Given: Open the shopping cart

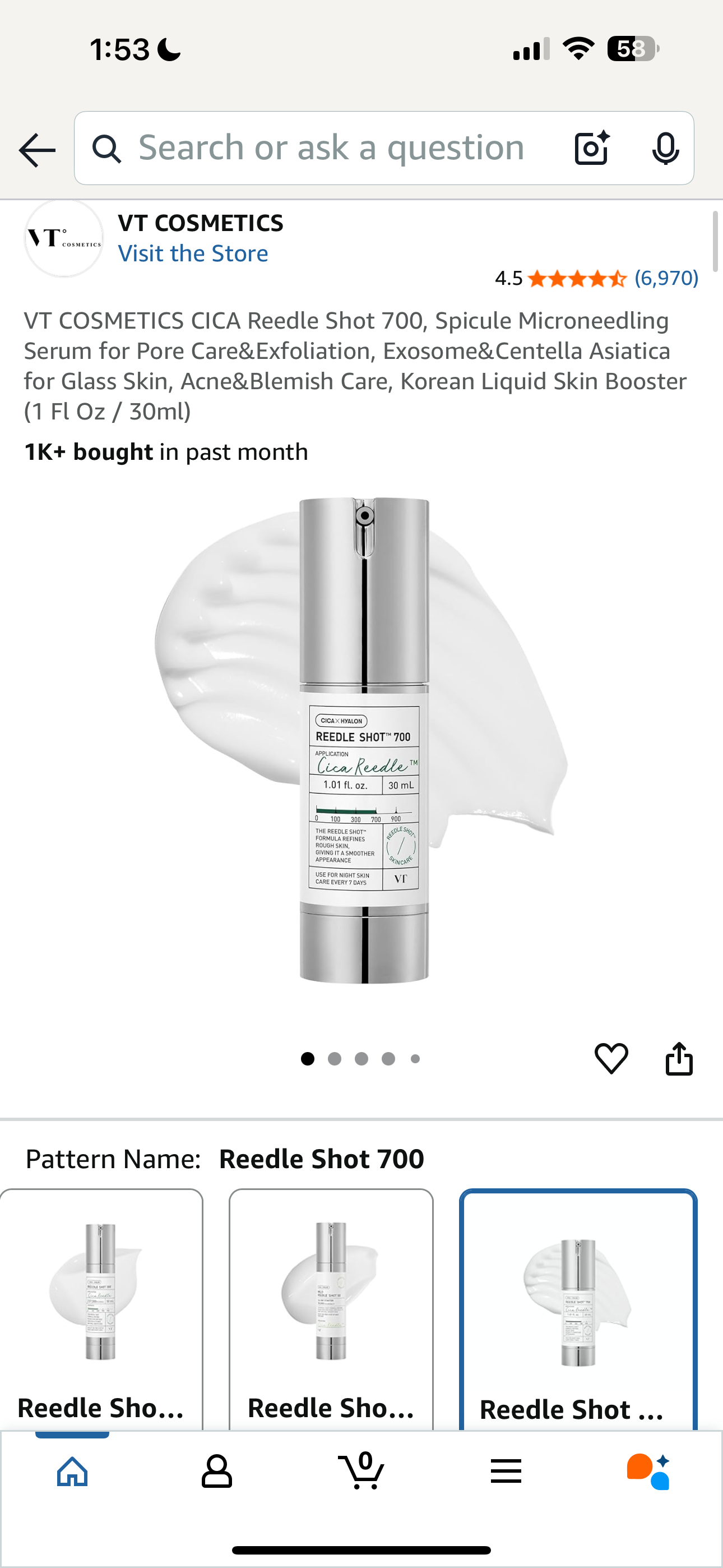Looking at the screenshot, I should 361,1472.
